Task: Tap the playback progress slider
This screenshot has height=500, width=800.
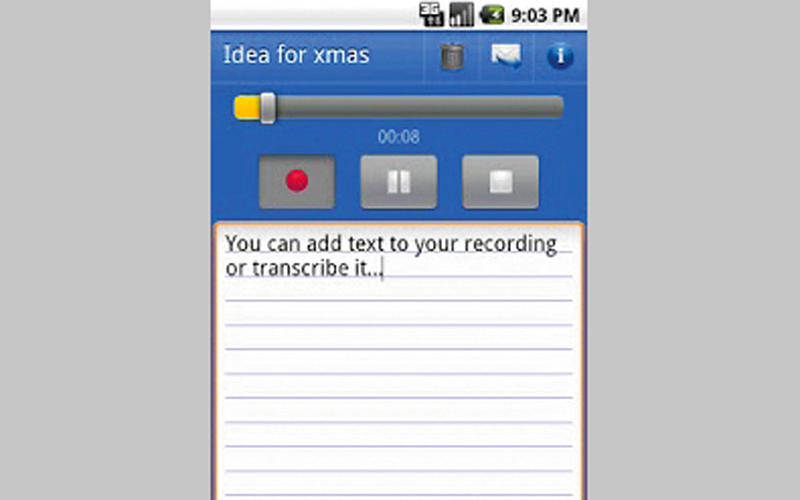Action: pyautogui.click(x=398, y=108)
